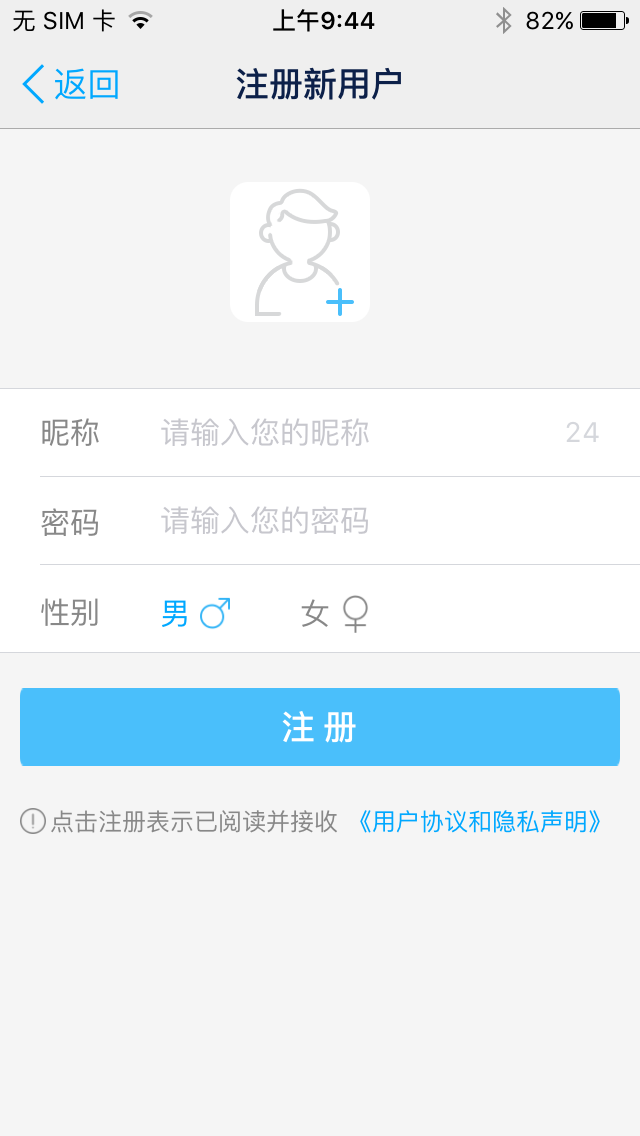Tap the nickname (昵称) input field

pyautogui.click(x=350, y=433)
